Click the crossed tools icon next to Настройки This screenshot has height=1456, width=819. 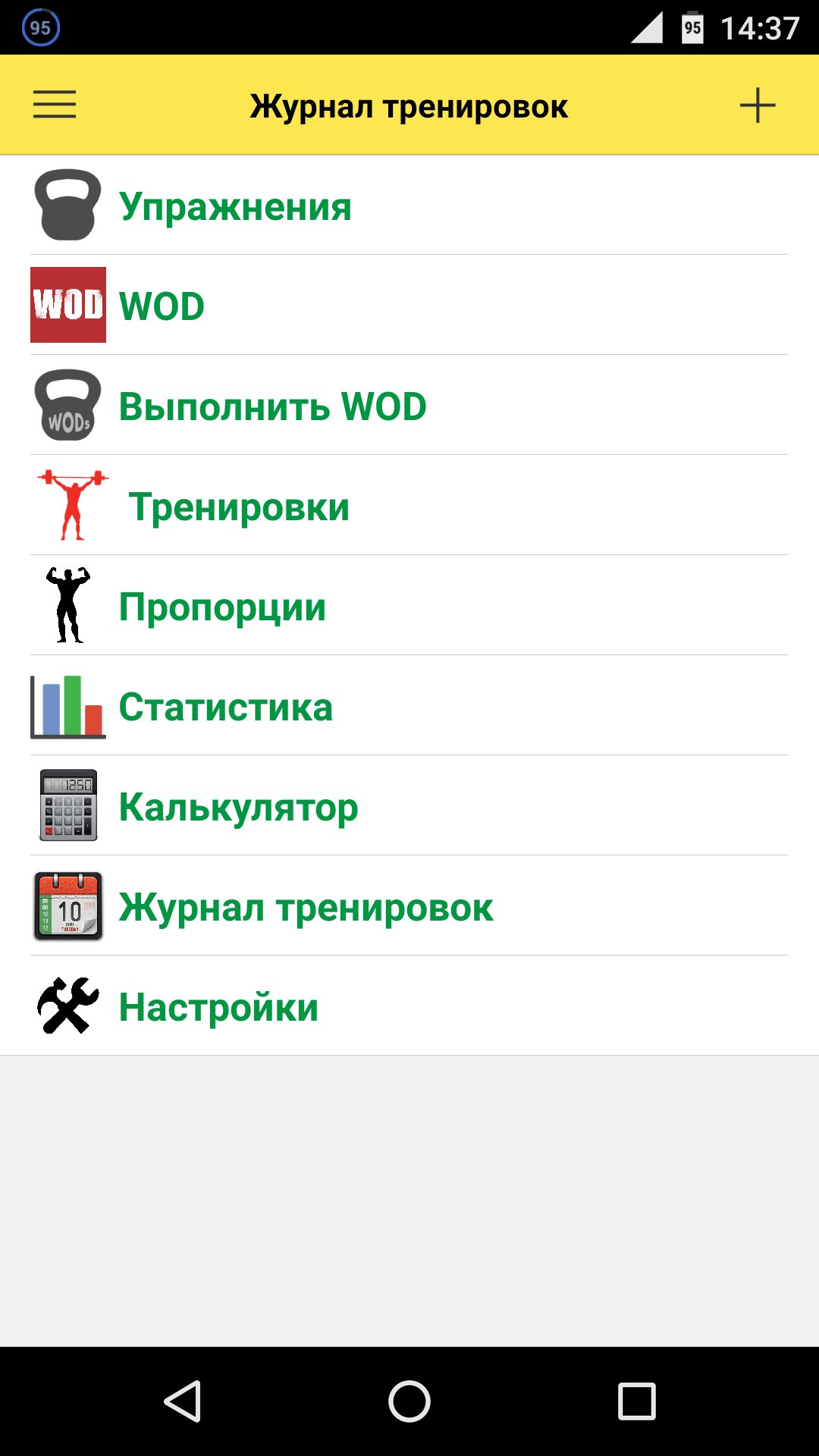[67, 1006]
